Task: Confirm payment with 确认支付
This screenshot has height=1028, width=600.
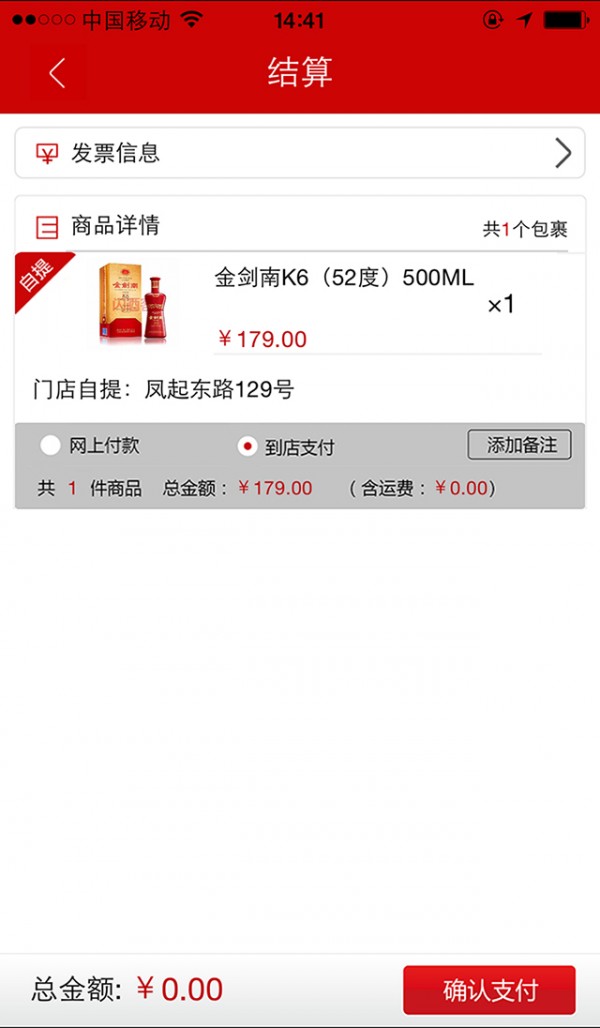Action: pos(489,990)
